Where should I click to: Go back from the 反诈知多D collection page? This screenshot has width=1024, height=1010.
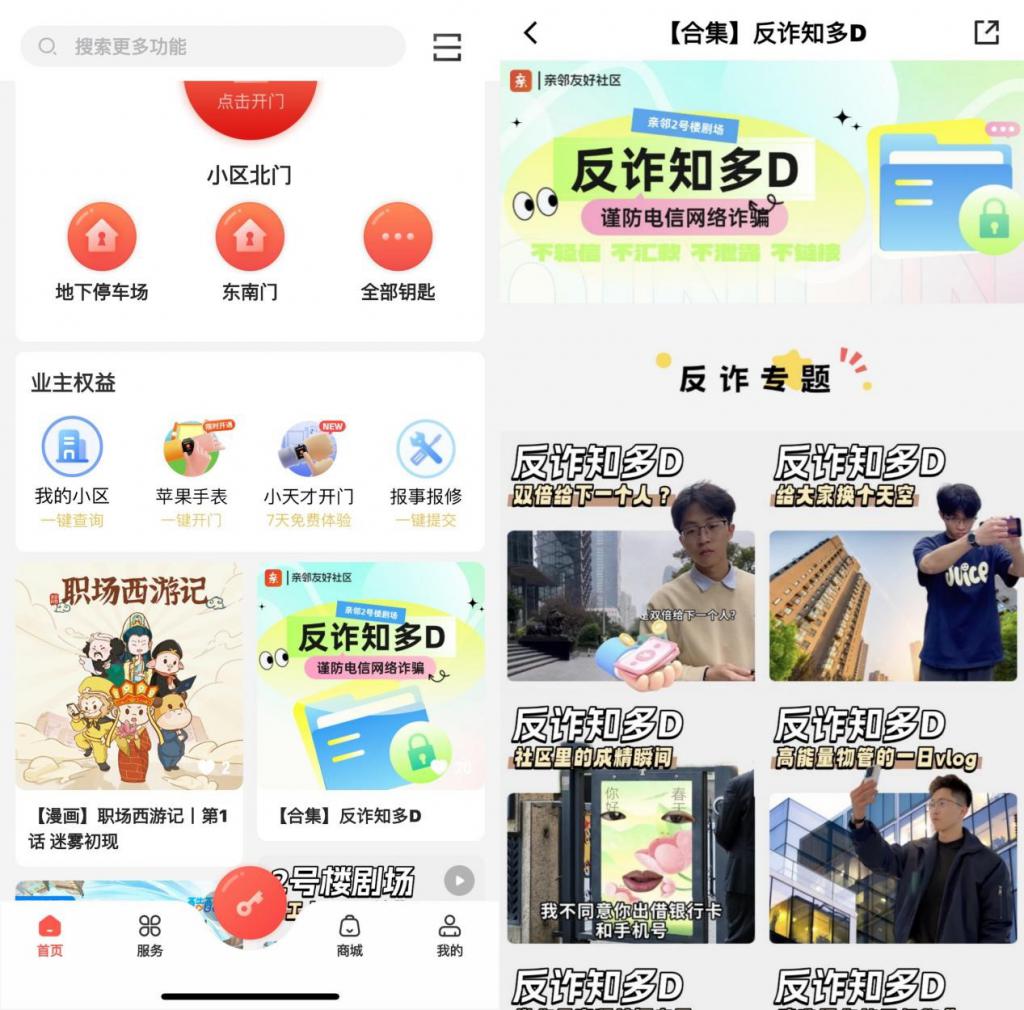pos(531,33)
